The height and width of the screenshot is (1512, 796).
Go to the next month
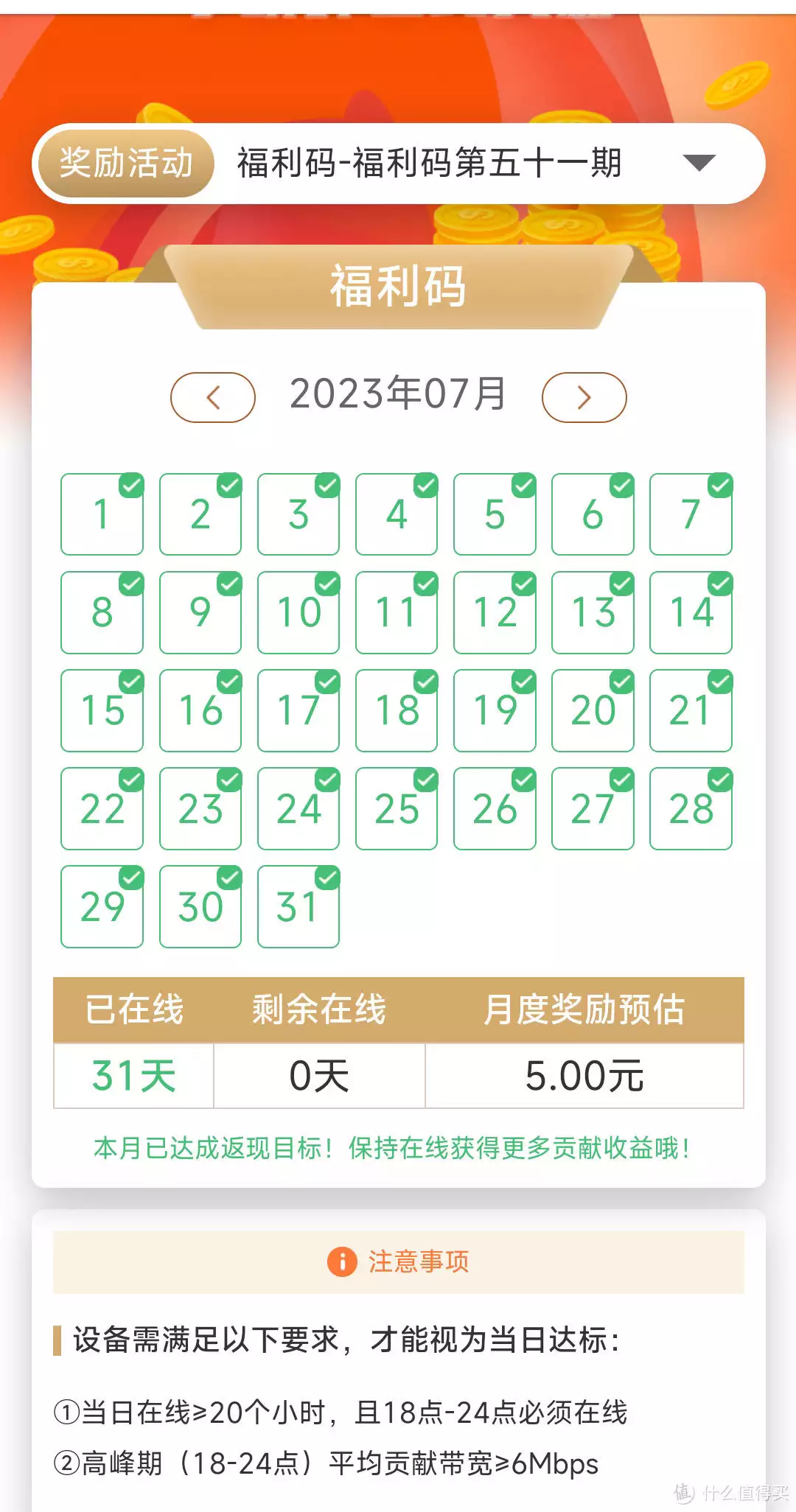click(x=584, y=398)
